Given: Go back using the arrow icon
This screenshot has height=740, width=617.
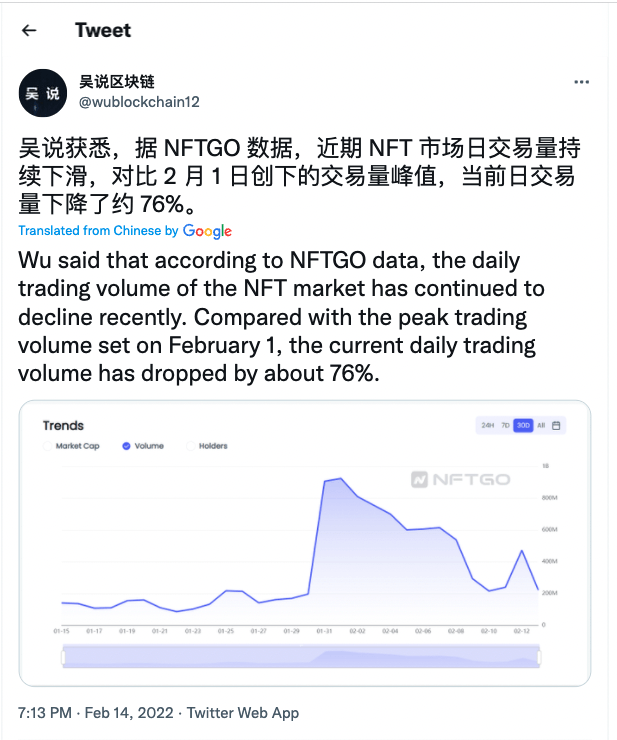Looking at the screenshot, I should pos(29,30).
